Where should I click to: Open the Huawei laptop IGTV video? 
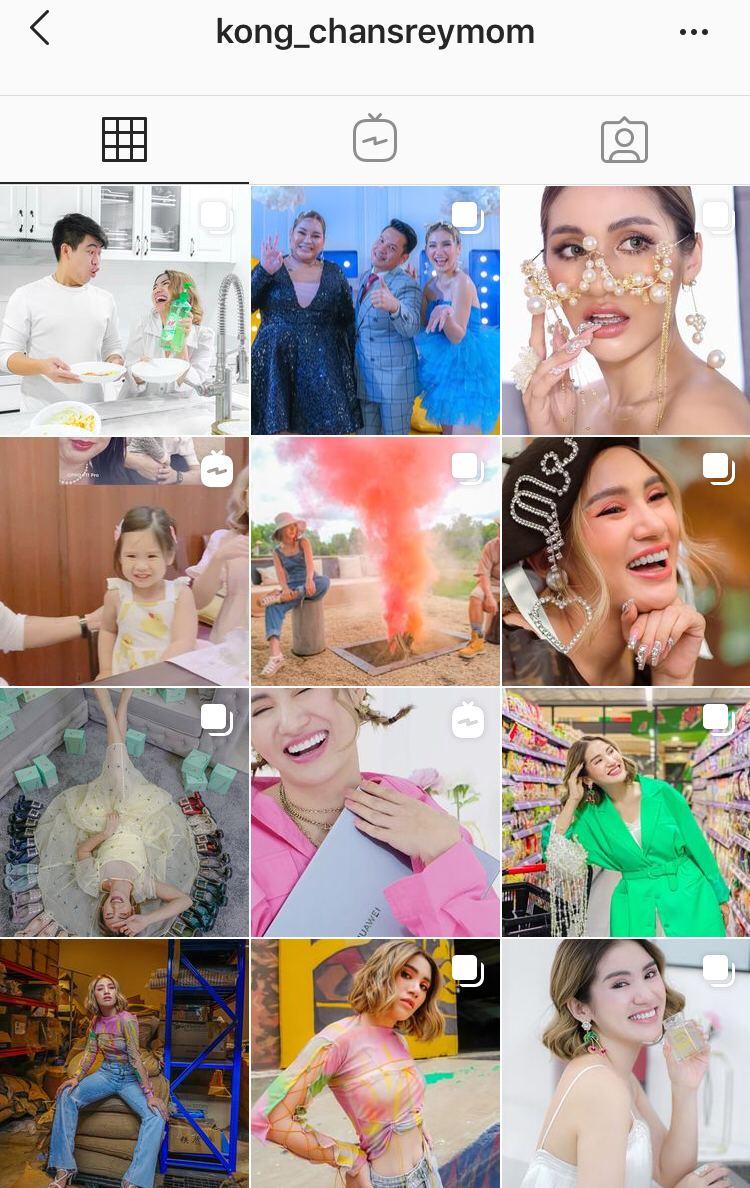(x=375, y=812)
